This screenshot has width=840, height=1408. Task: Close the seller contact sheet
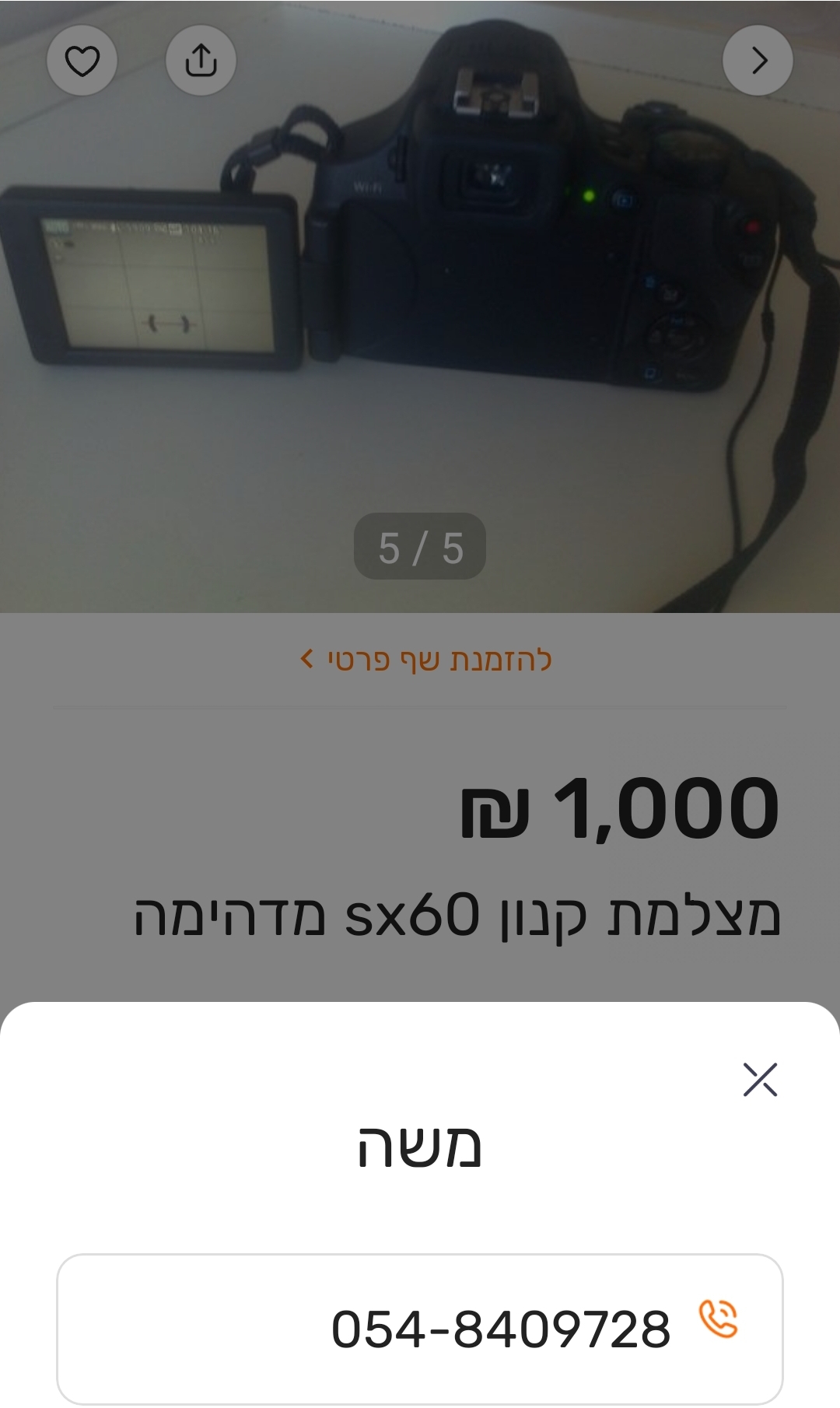[x=760, y=1079]
